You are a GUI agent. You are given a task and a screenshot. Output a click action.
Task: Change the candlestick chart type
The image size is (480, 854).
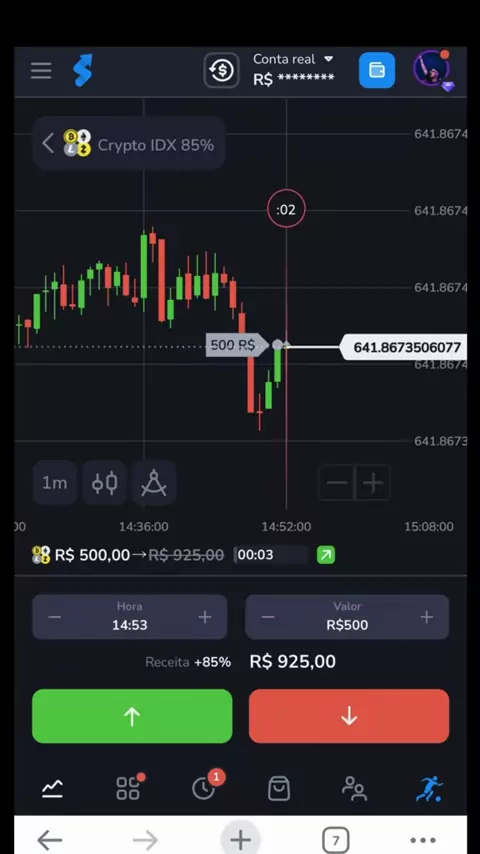pos(105,483)
